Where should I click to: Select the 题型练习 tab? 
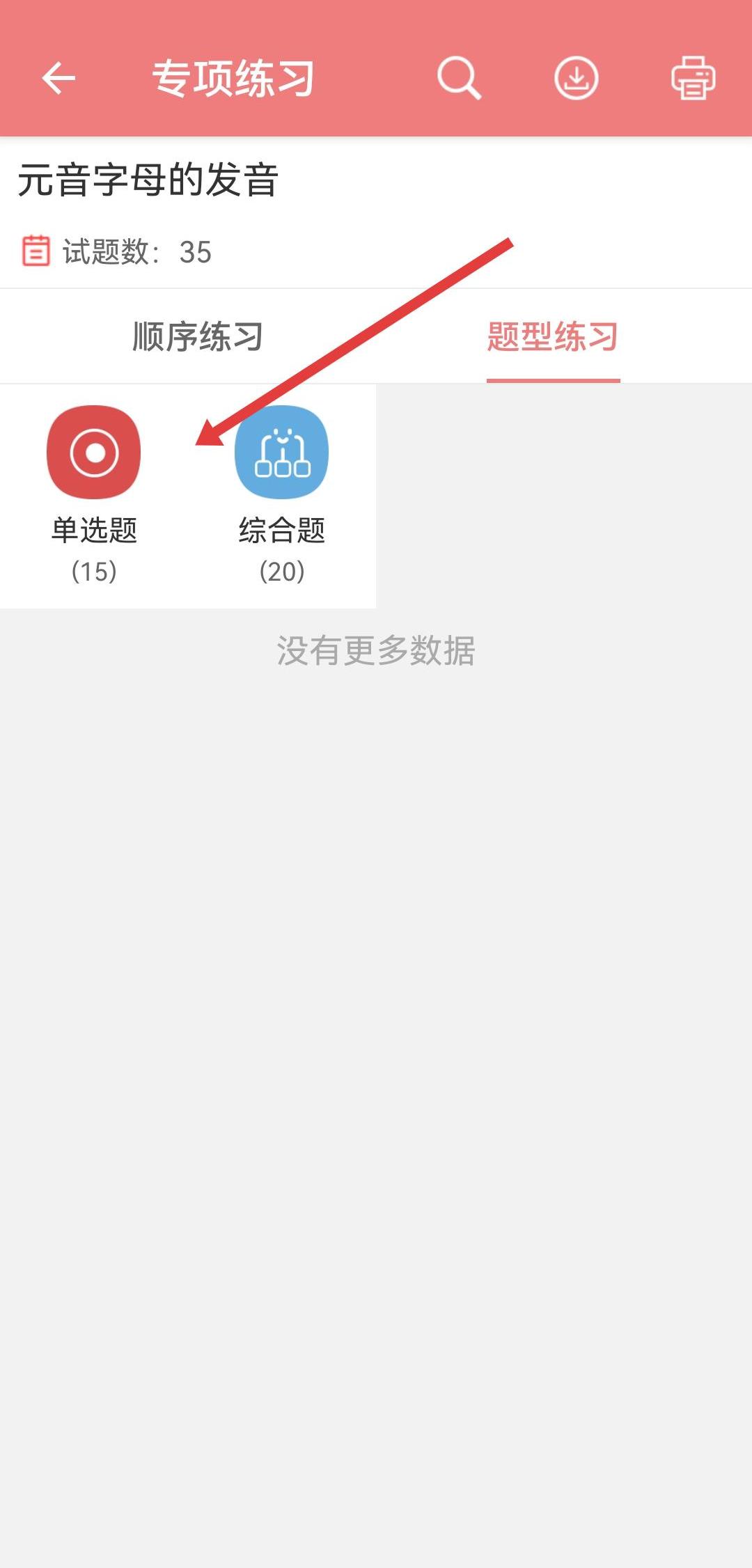point(553,337)
